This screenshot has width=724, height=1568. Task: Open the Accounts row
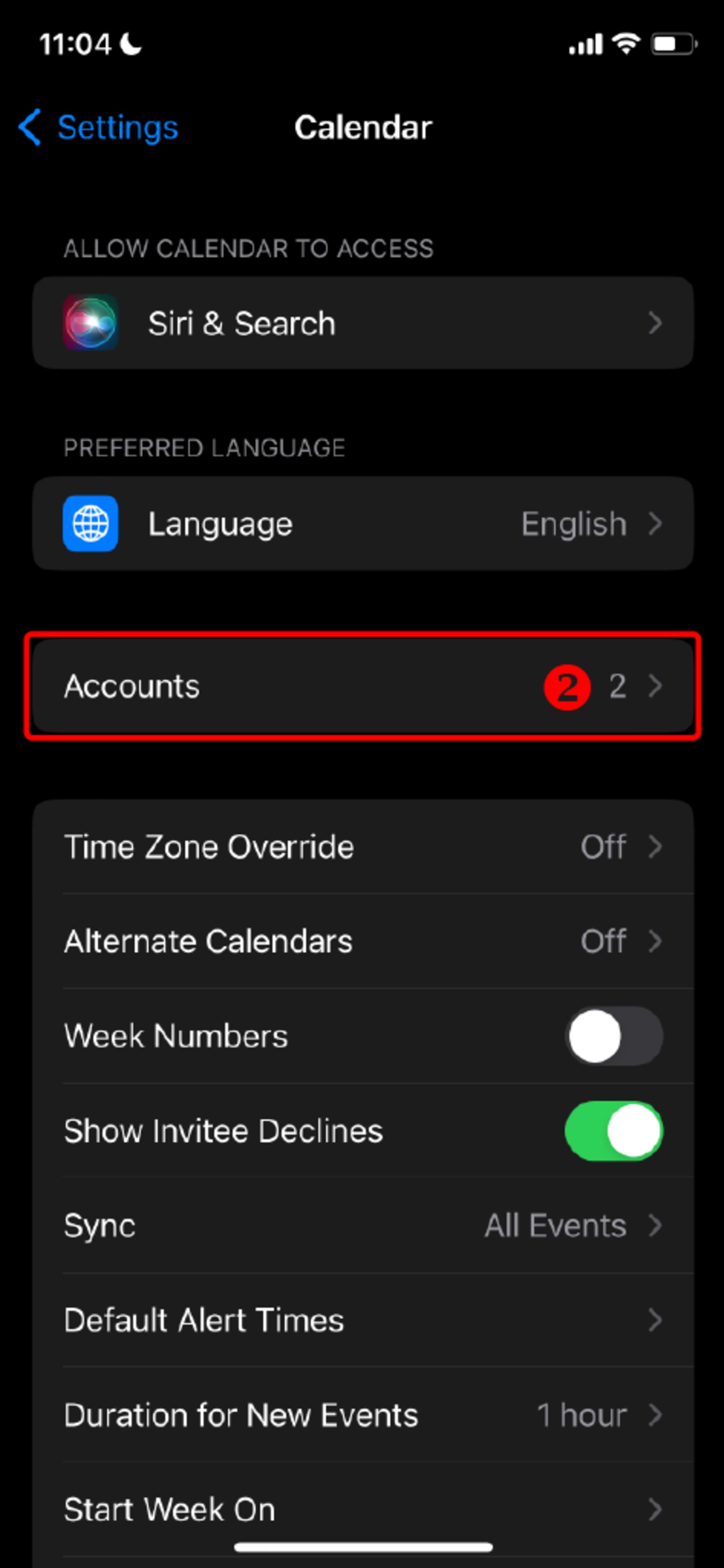pyautogui.click(x=363, y=686)
